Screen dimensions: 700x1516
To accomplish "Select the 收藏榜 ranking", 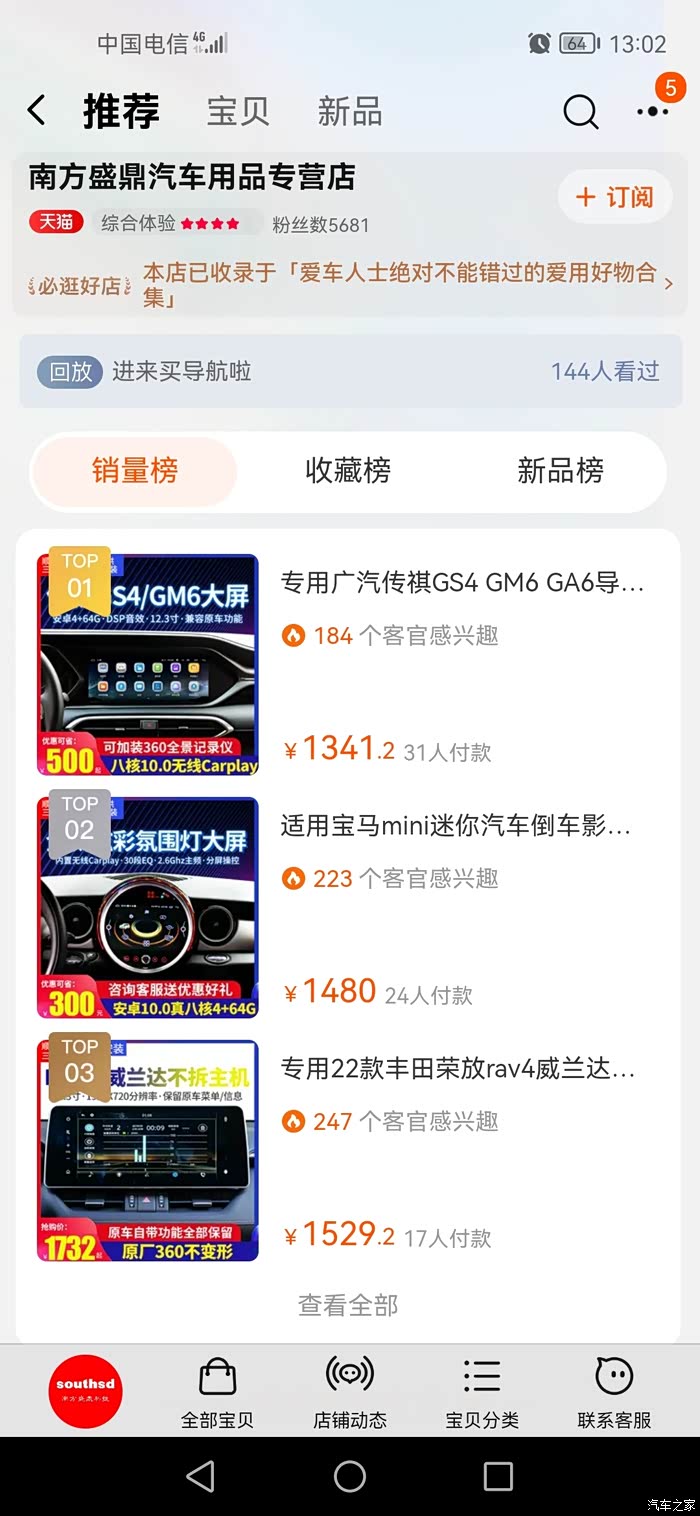I will (348, 471).
